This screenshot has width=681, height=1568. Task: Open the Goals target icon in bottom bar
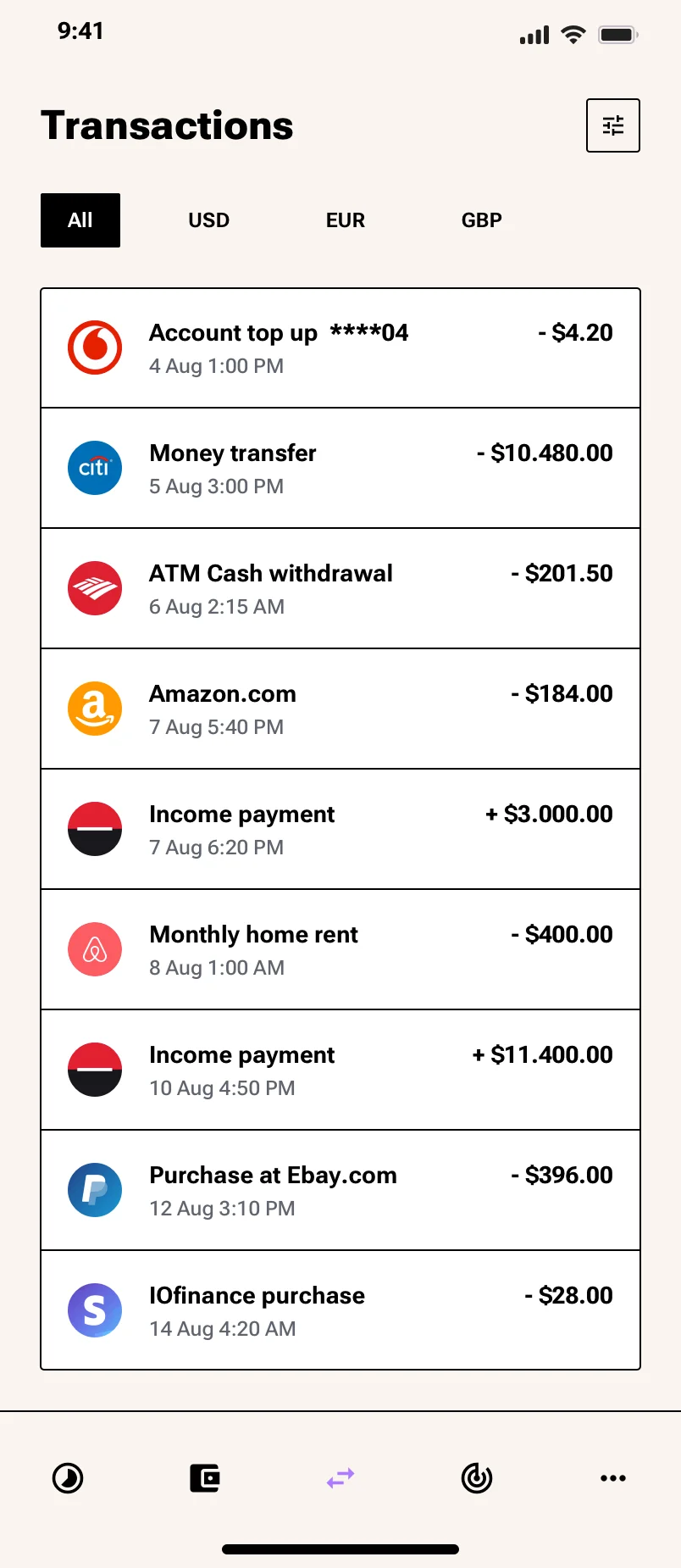476,1477
